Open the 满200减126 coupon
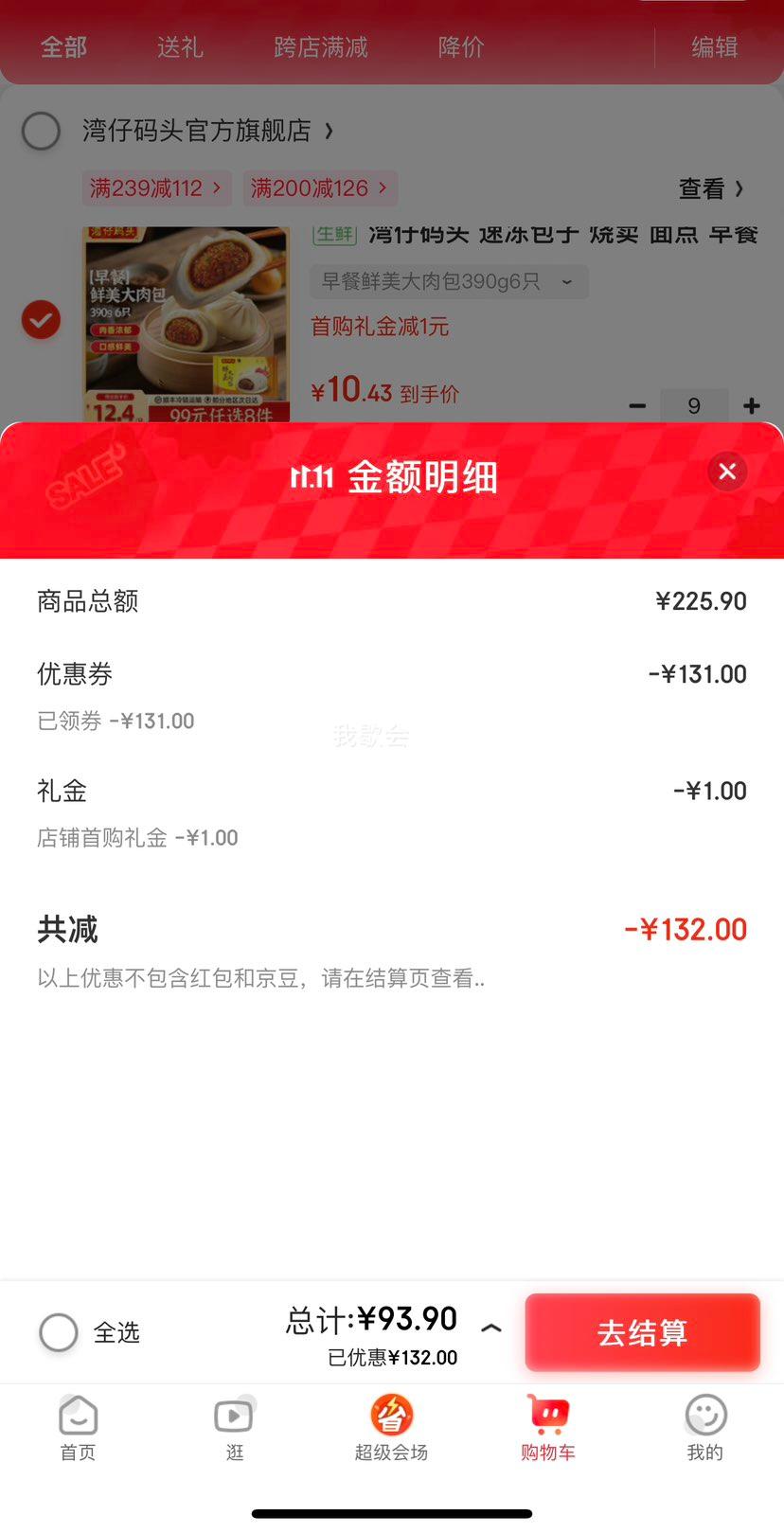784x1533 pixels. point(318,188)
